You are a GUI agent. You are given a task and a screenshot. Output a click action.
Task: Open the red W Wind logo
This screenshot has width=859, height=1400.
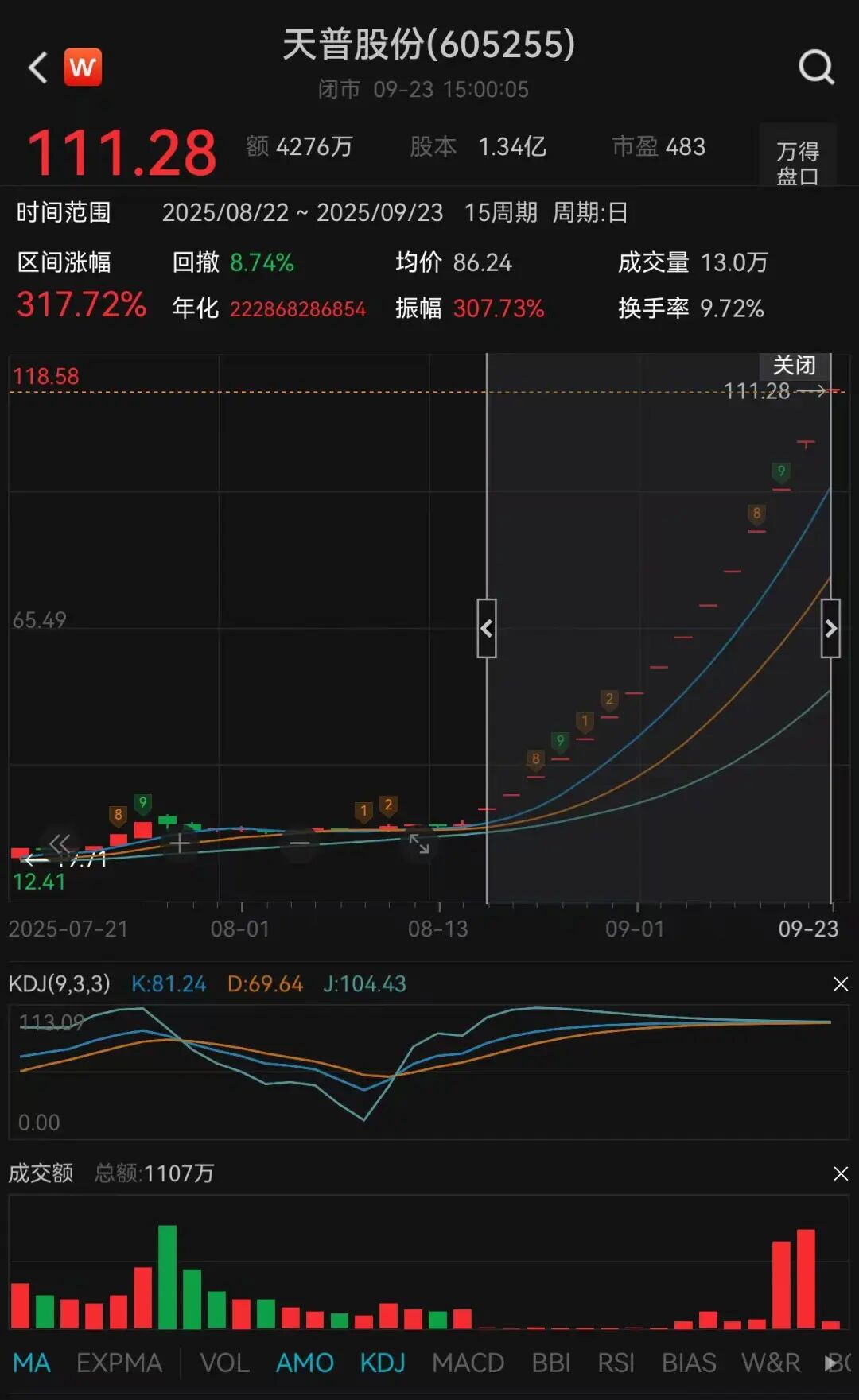83,68
